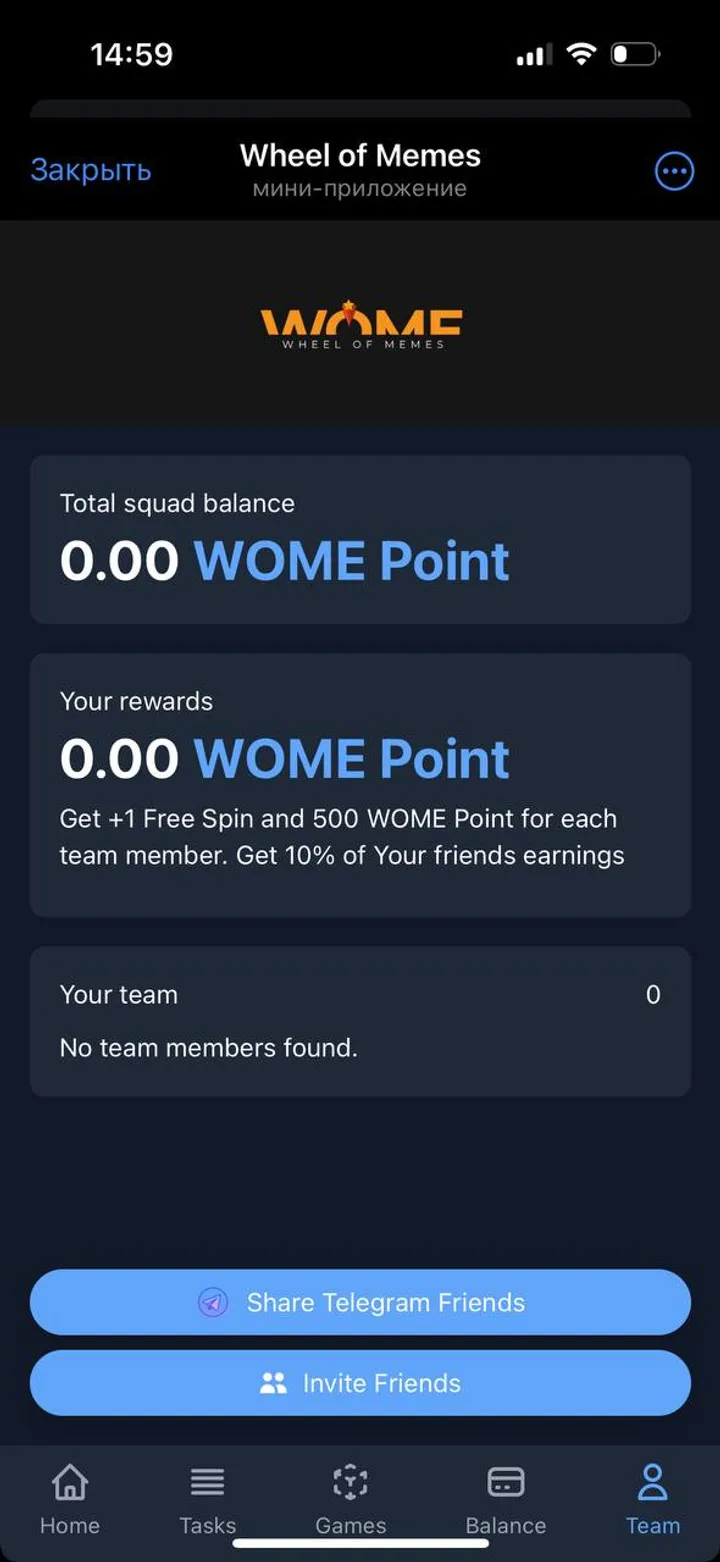Image resolution: width=720 pixels, height=1562 pixels.
Task: Tap the WOME Wheel of Memes logo
Action: click(359, 322)
